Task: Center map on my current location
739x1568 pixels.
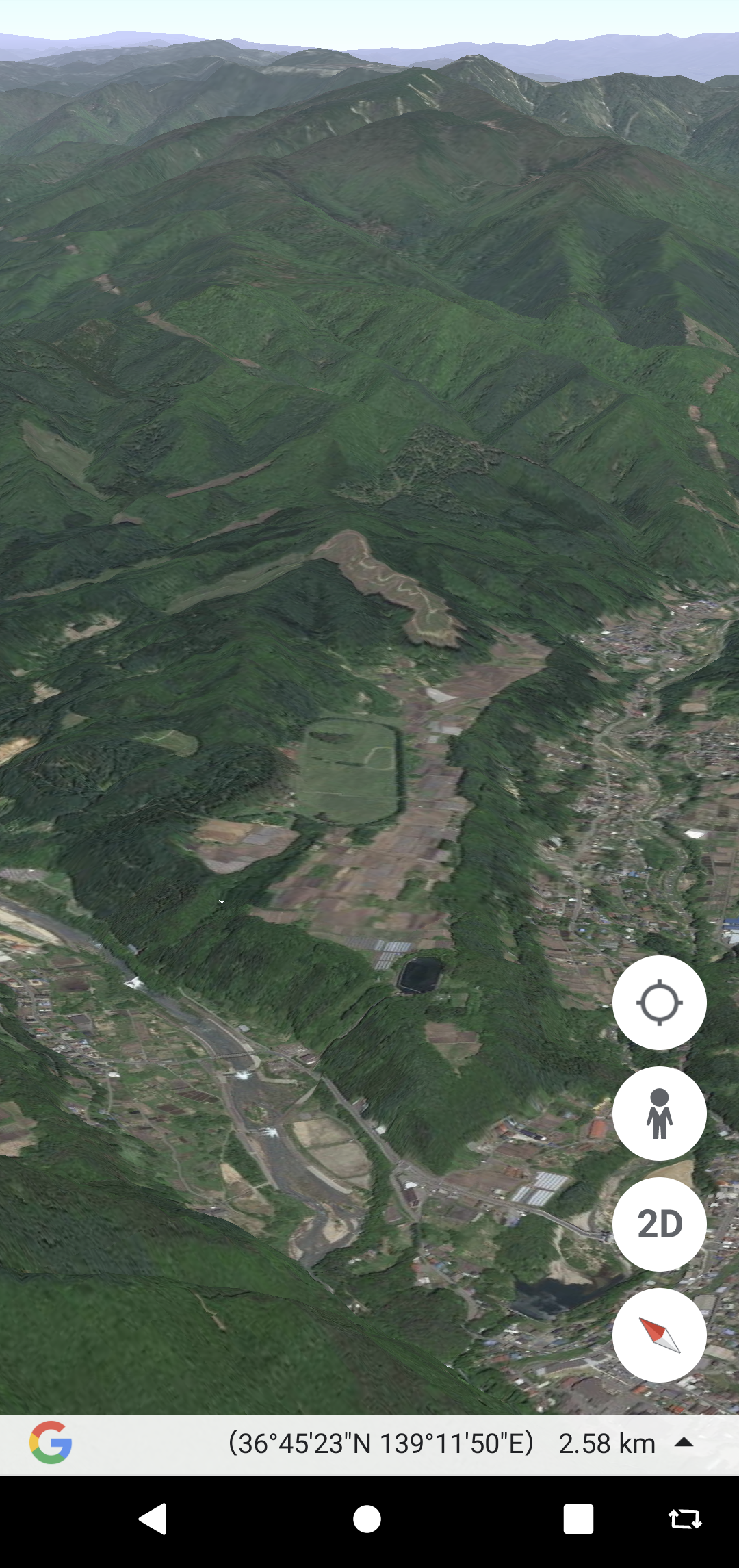Action: click(x=659, y=1003)
